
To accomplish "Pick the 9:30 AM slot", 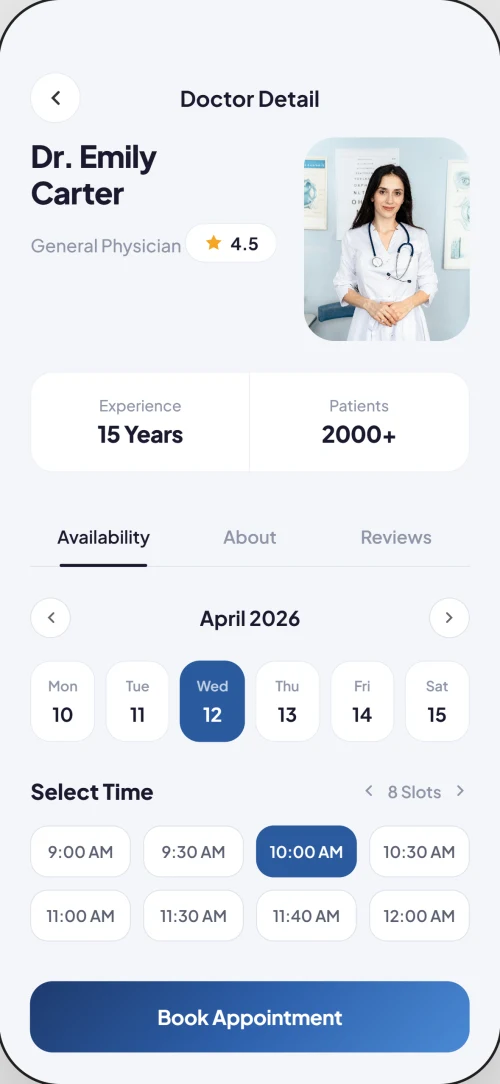I will point(193,852).
